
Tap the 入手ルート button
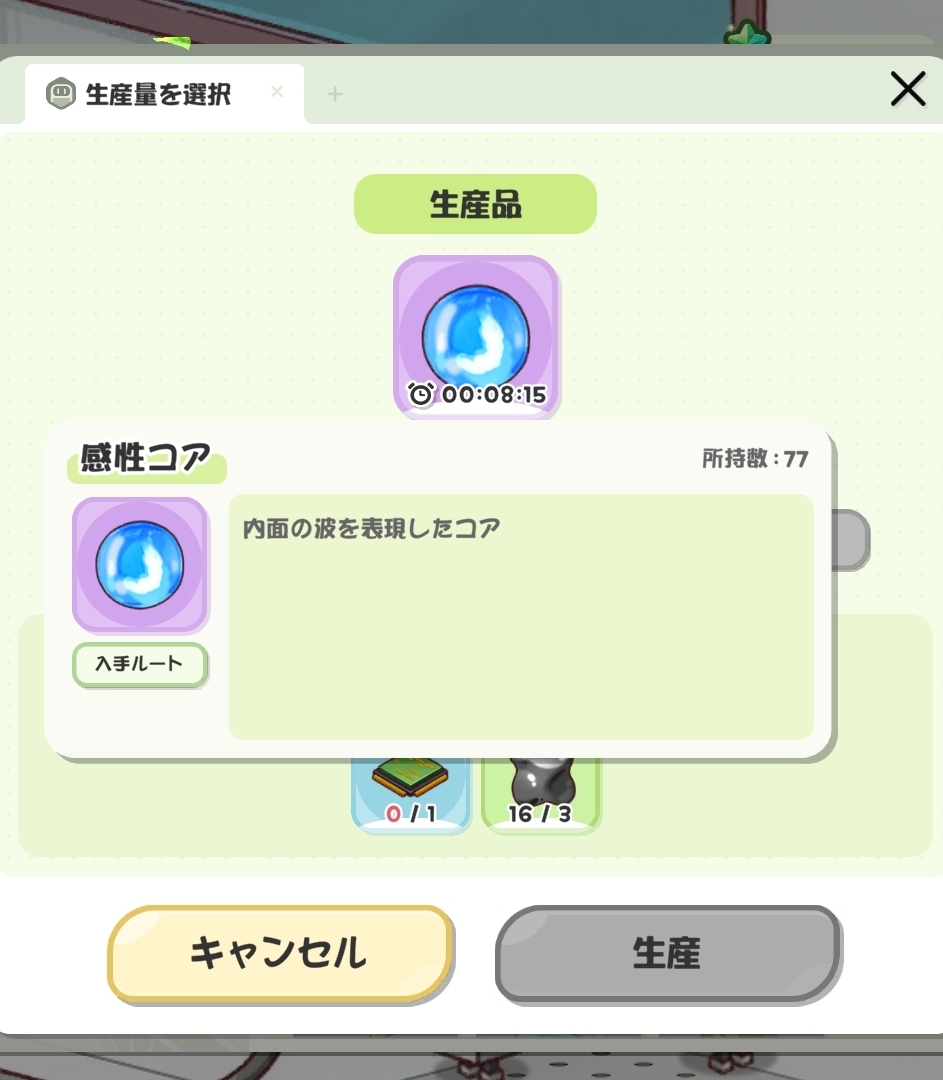coord(140,664)
